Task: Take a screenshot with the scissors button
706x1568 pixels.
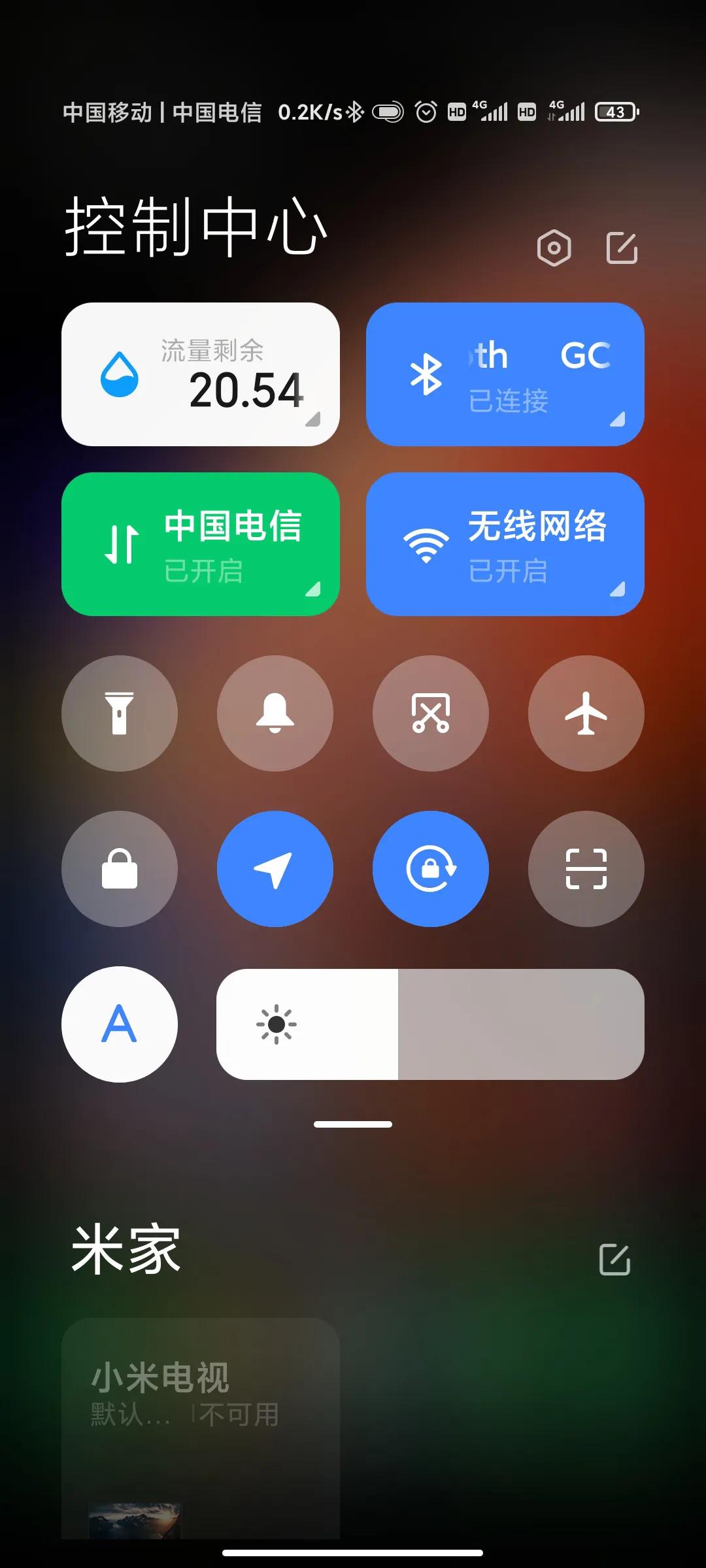Action: [x=431, y=713]
